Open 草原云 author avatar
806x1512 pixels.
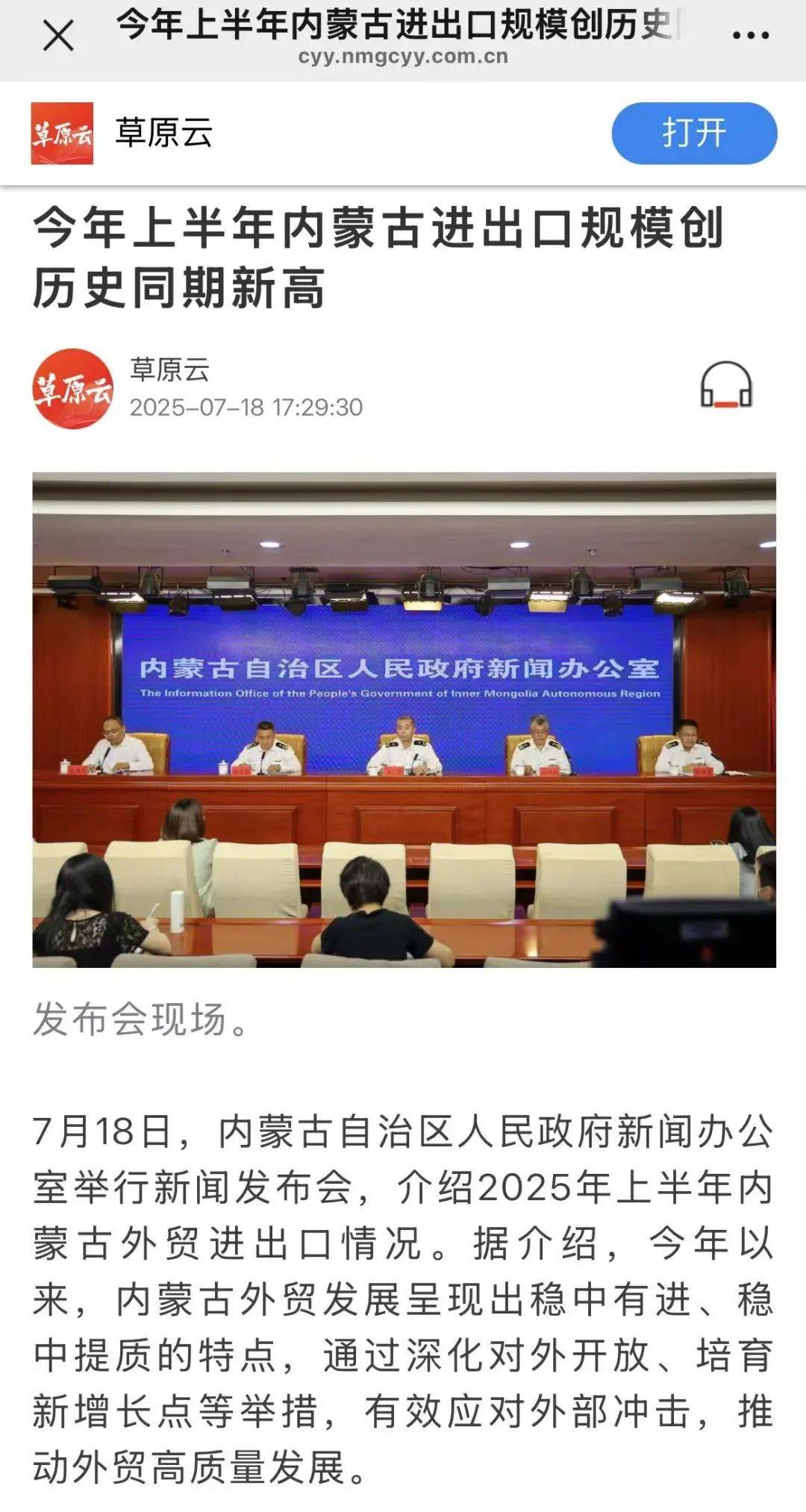73,389
